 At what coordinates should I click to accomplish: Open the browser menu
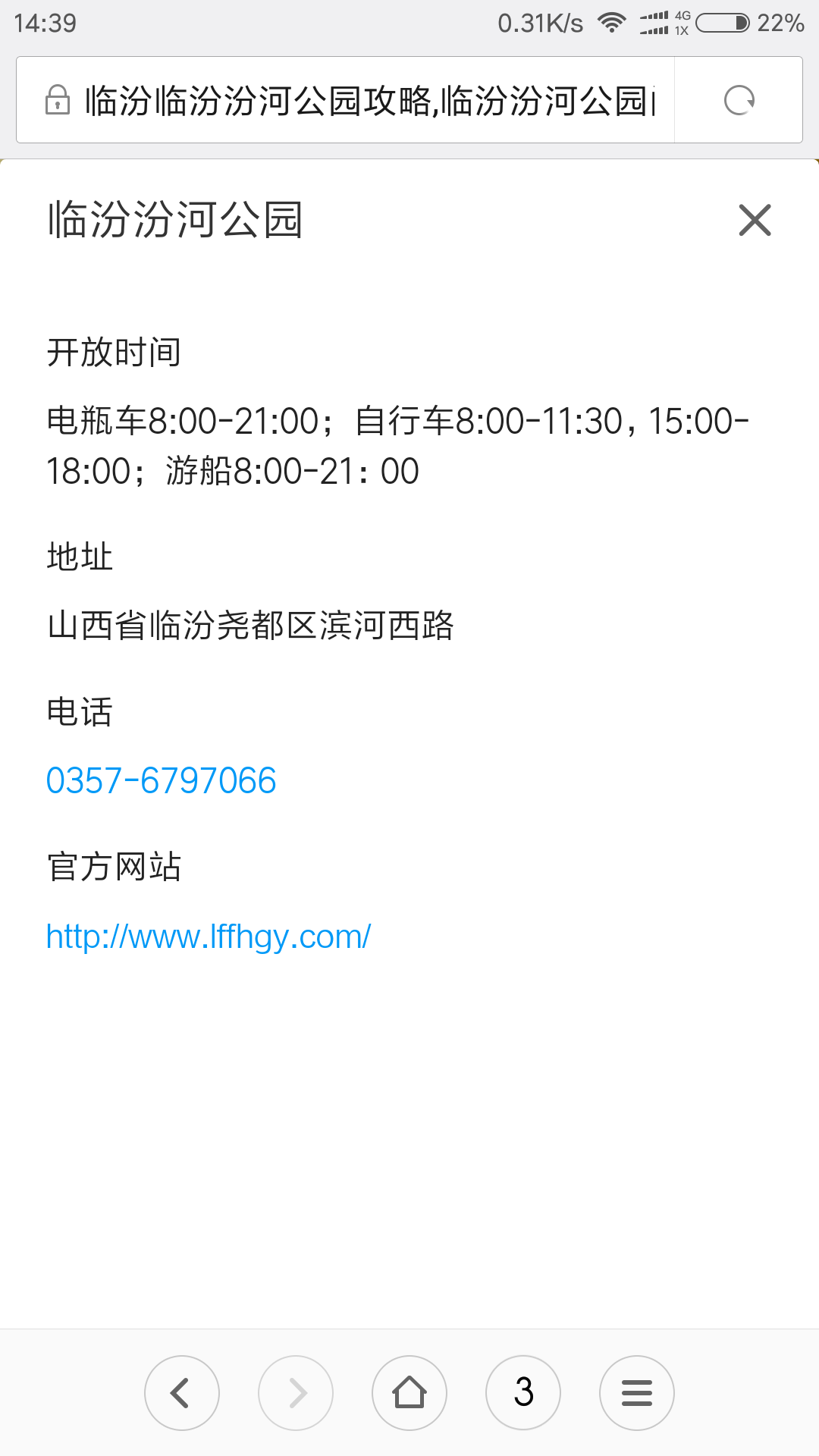[x=637, y=1393]
